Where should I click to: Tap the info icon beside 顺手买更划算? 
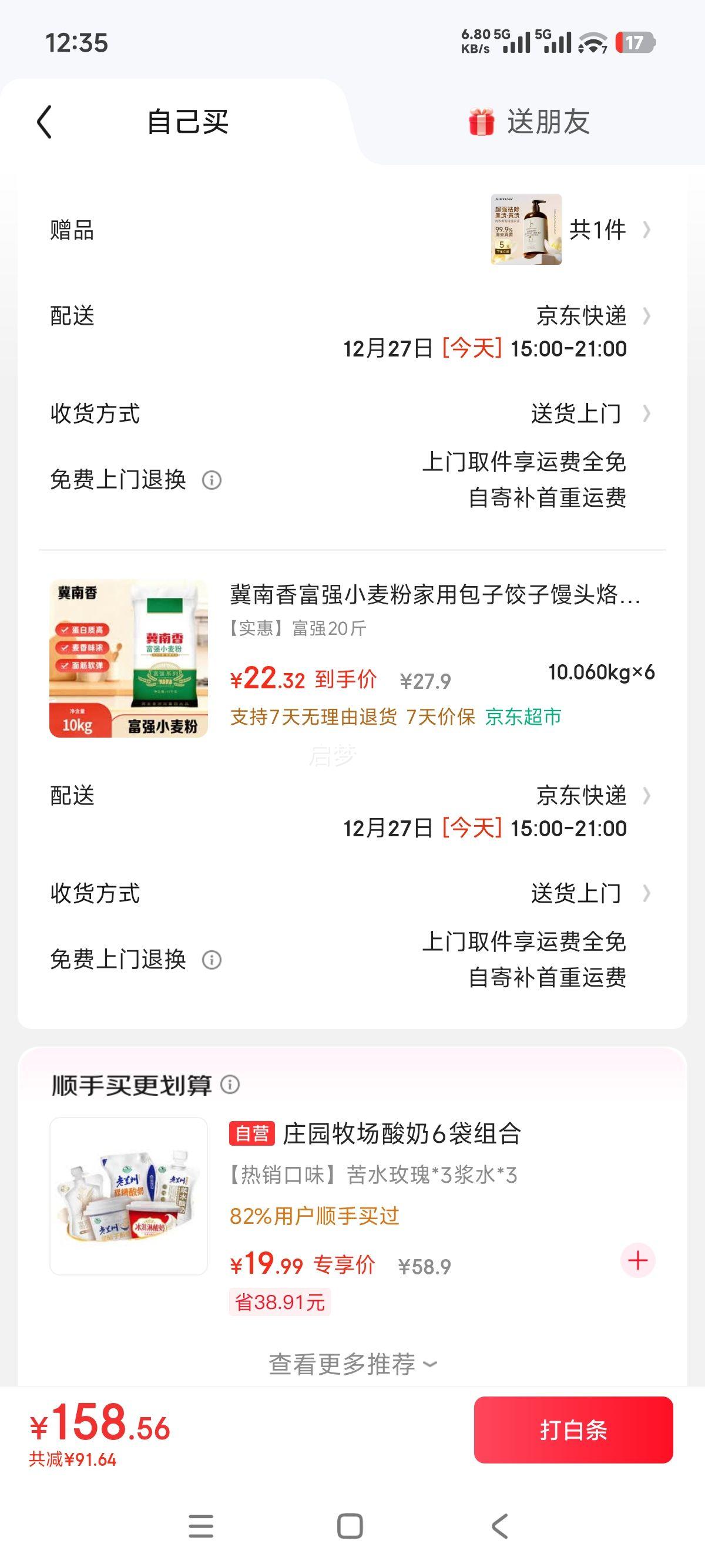click(x=230, y=1084)
